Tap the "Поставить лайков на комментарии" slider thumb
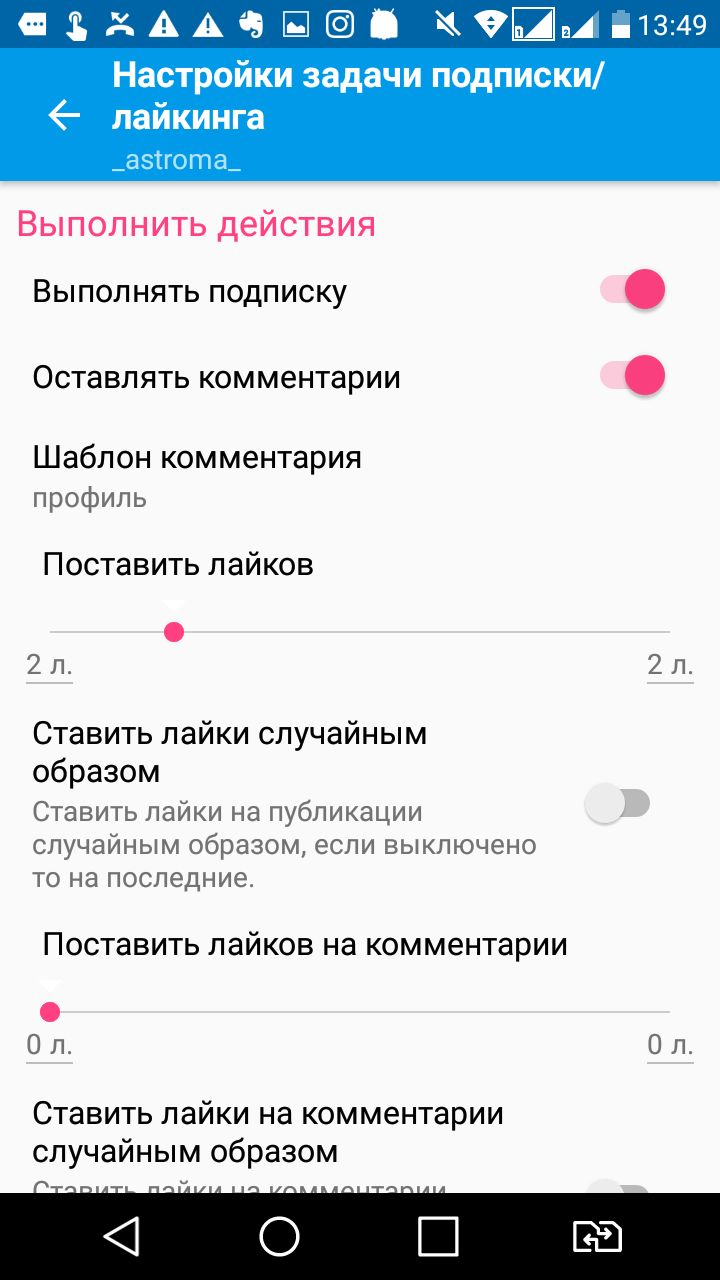This screenshot has width=720, height=1280. coord(49,1012)
